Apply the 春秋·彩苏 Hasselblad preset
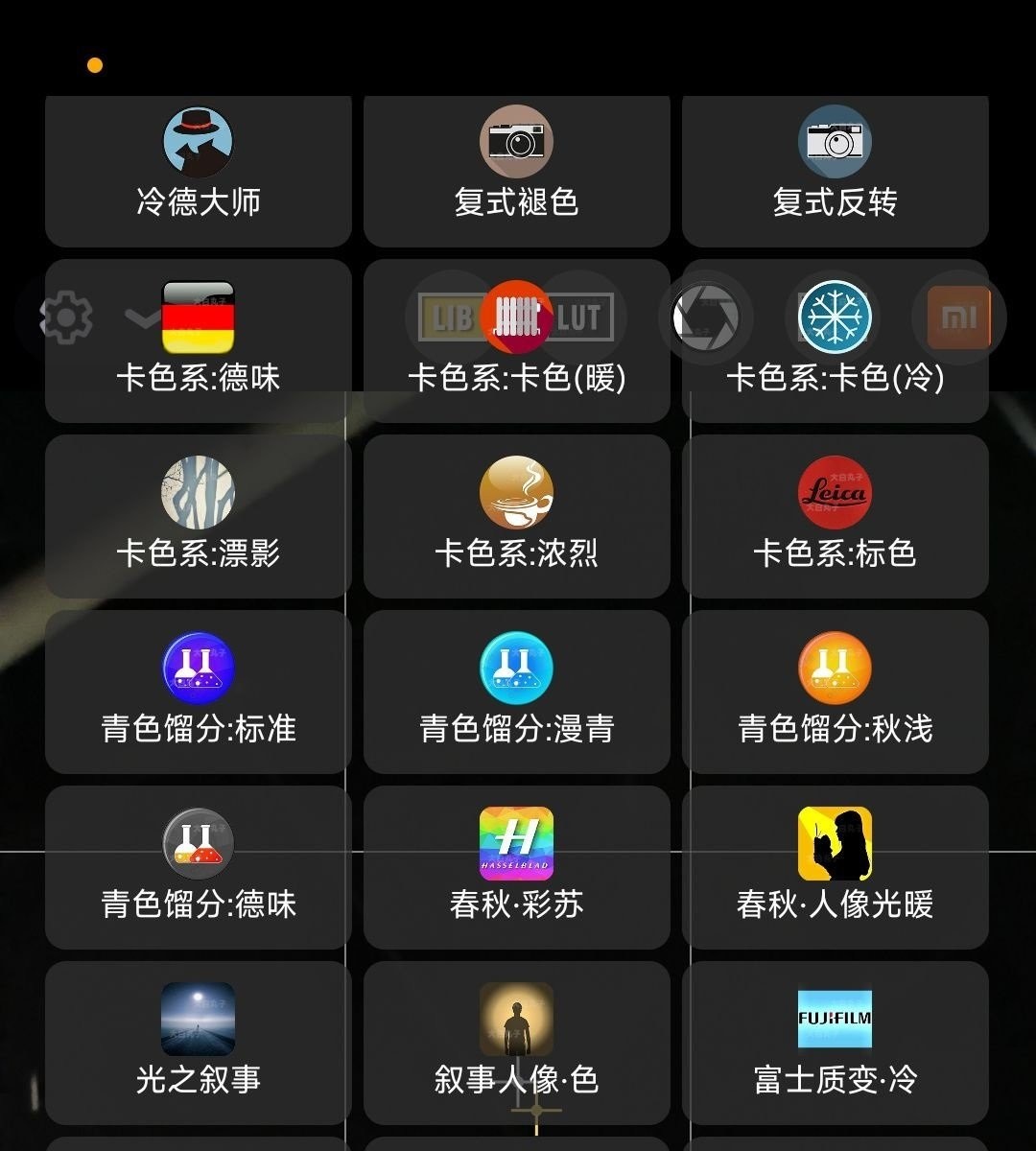This screenshot has height=1151, width=1036. [516, 868]
